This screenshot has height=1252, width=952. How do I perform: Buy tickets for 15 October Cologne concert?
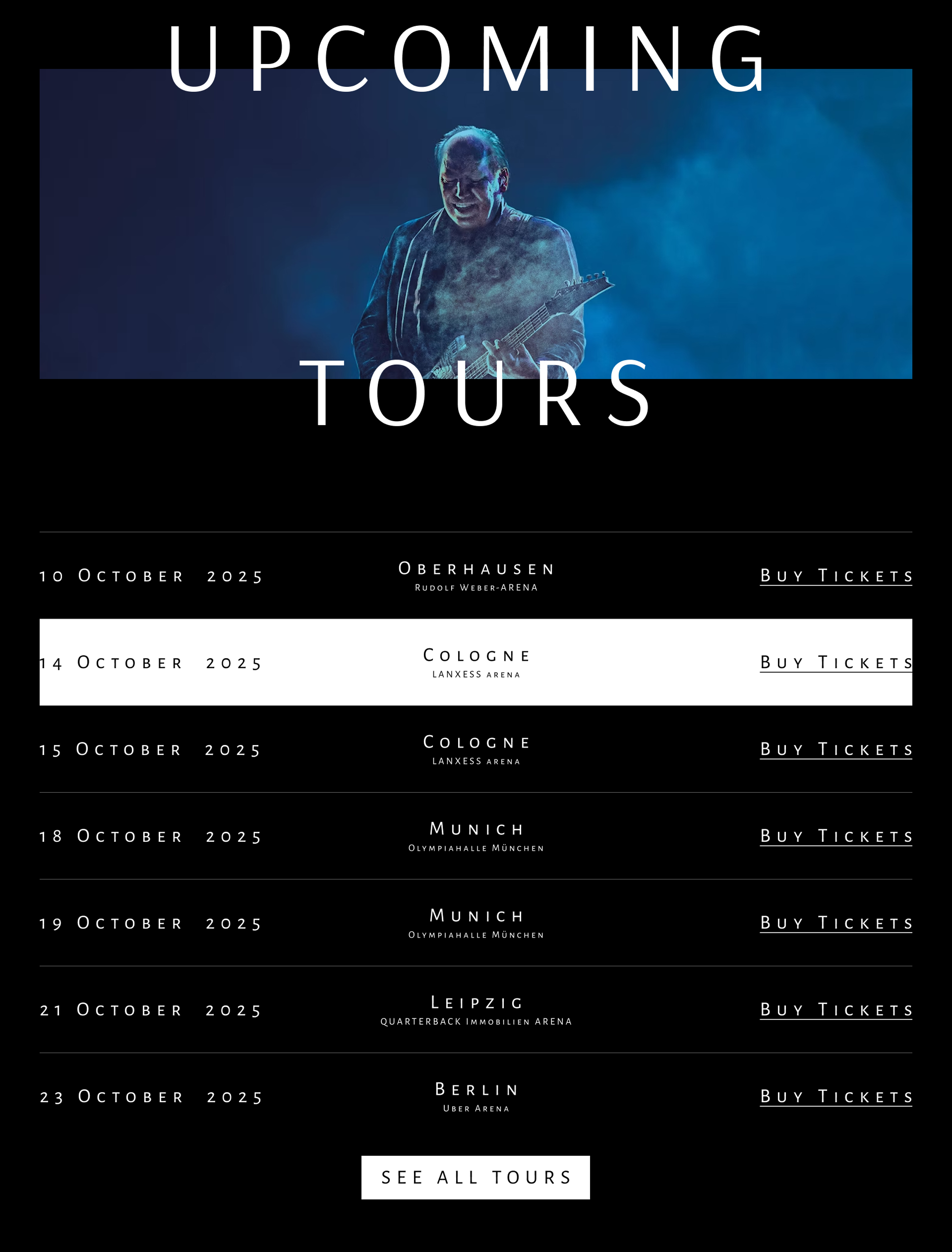point(836,750)
